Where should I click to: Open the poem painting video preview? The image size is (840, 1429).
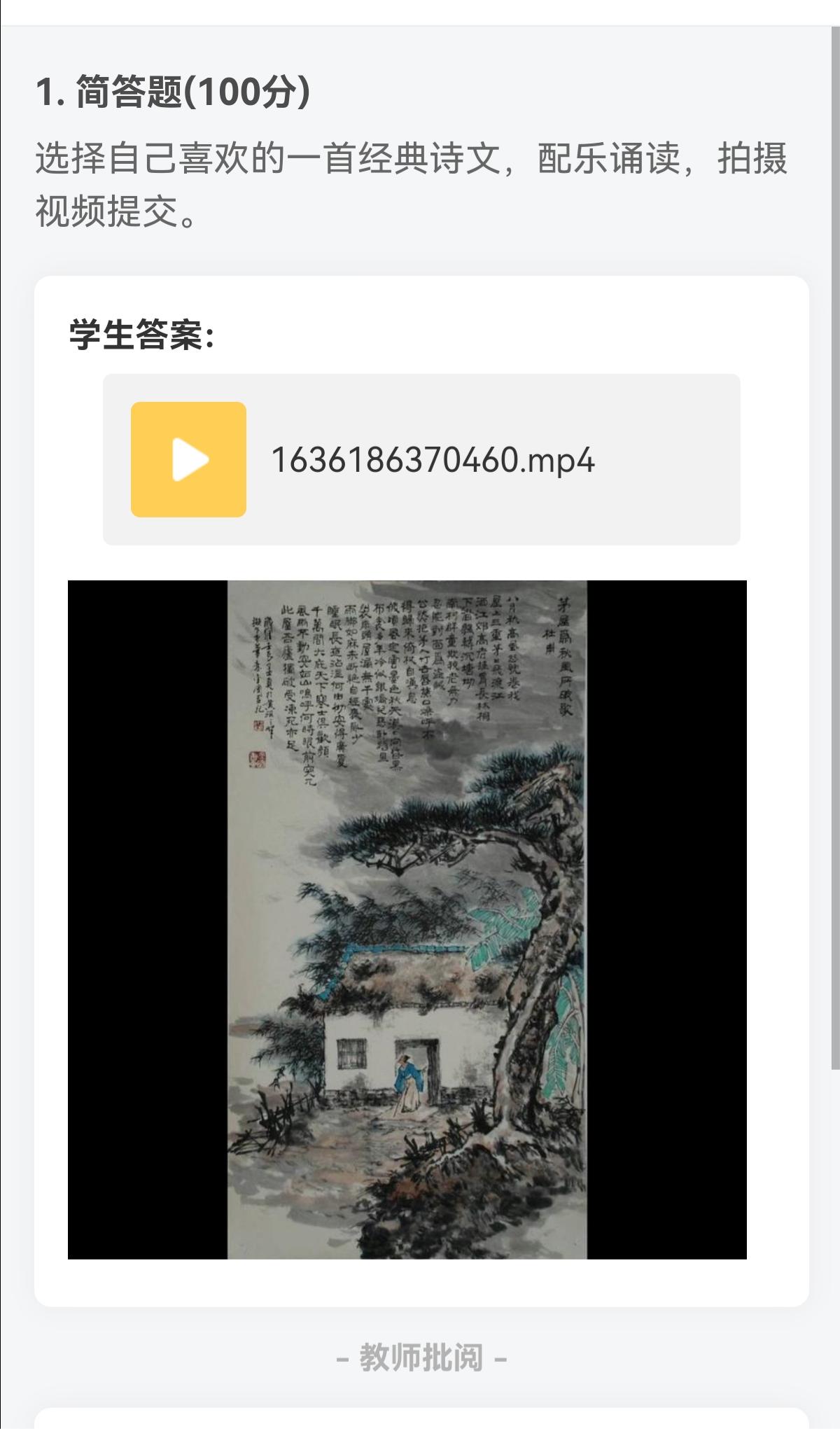click(407, 919)
